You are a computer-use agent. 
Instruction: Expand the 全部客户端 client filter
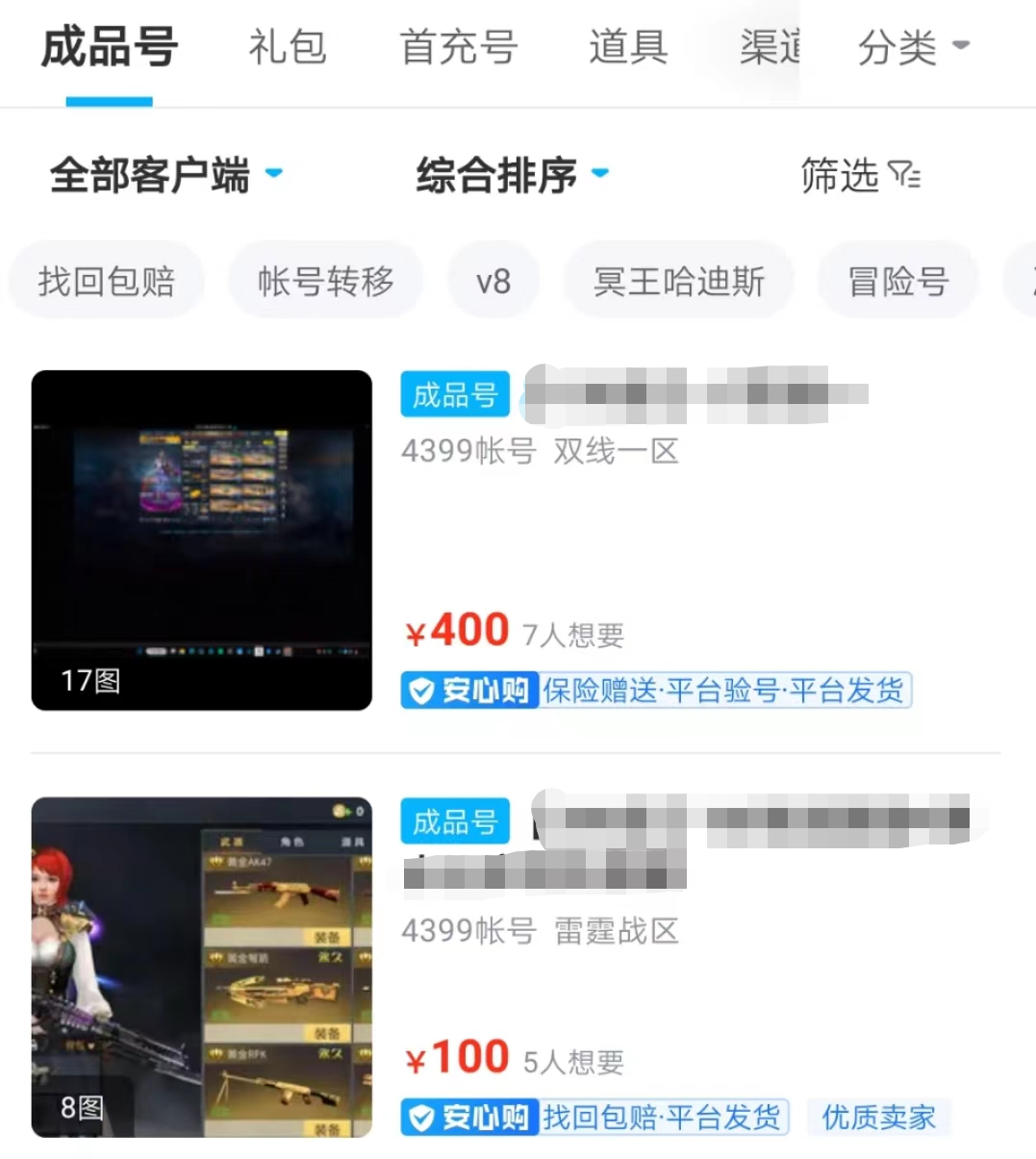pyautogui.click(x=165, y=175)
